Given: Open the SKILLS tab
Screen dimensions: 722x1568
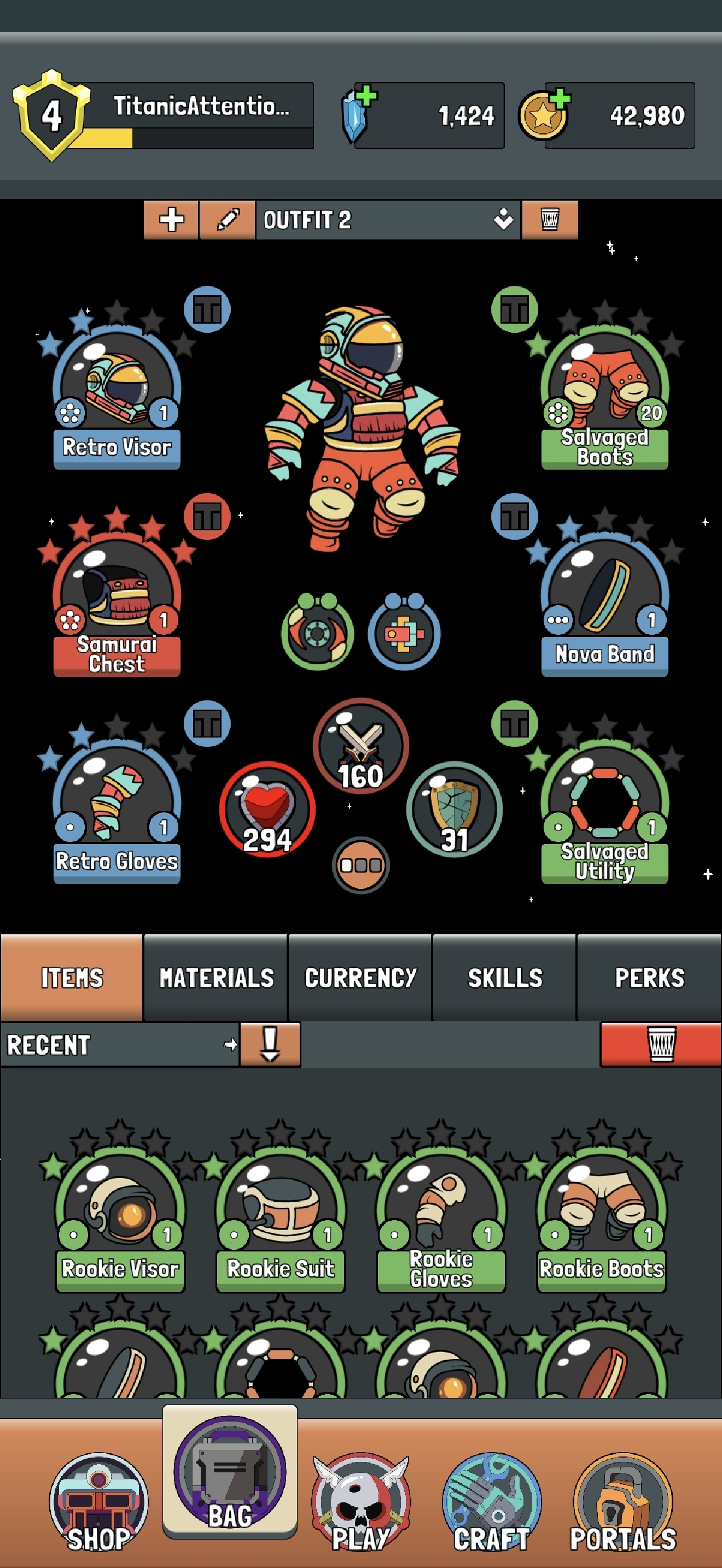Looking at the screenshot, I should pos(505,978).
